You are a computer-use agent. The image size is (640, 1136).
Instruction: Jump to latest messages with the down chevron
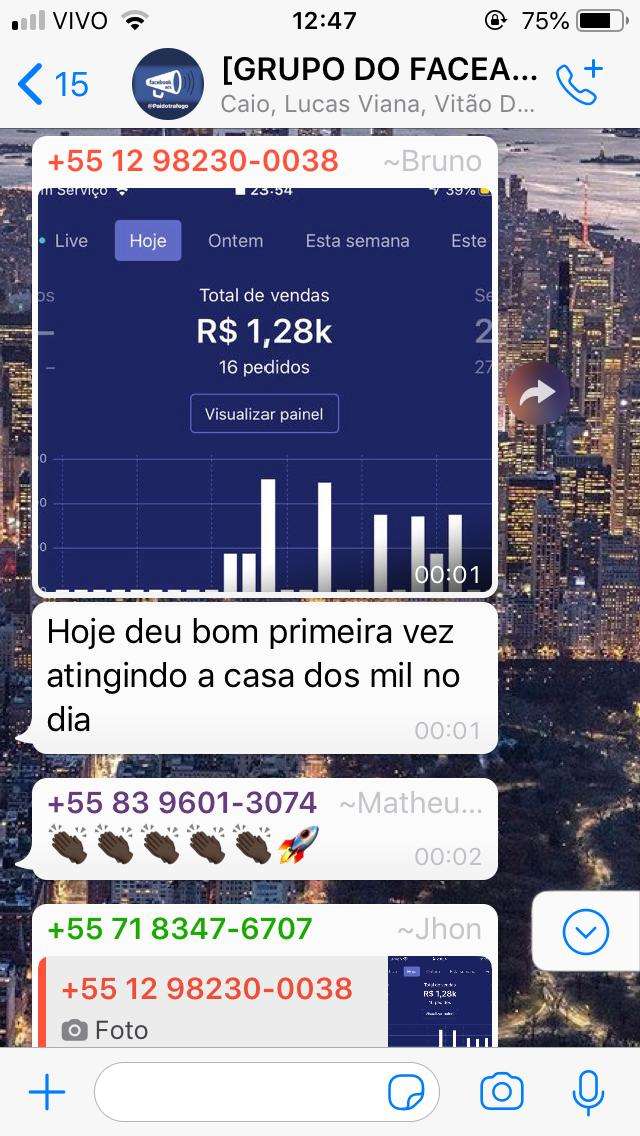point(585,931)
